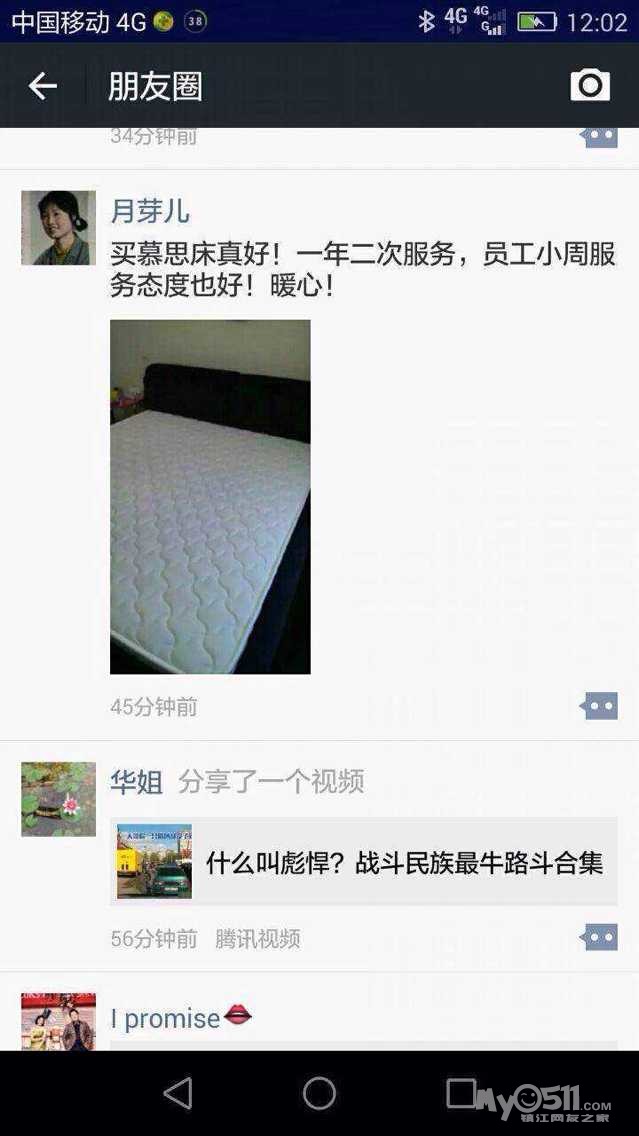Image resolution: width=639 pixels, height=1136 pixels.
Task: Open the camera to post a moment
Action: click(590, 86)
